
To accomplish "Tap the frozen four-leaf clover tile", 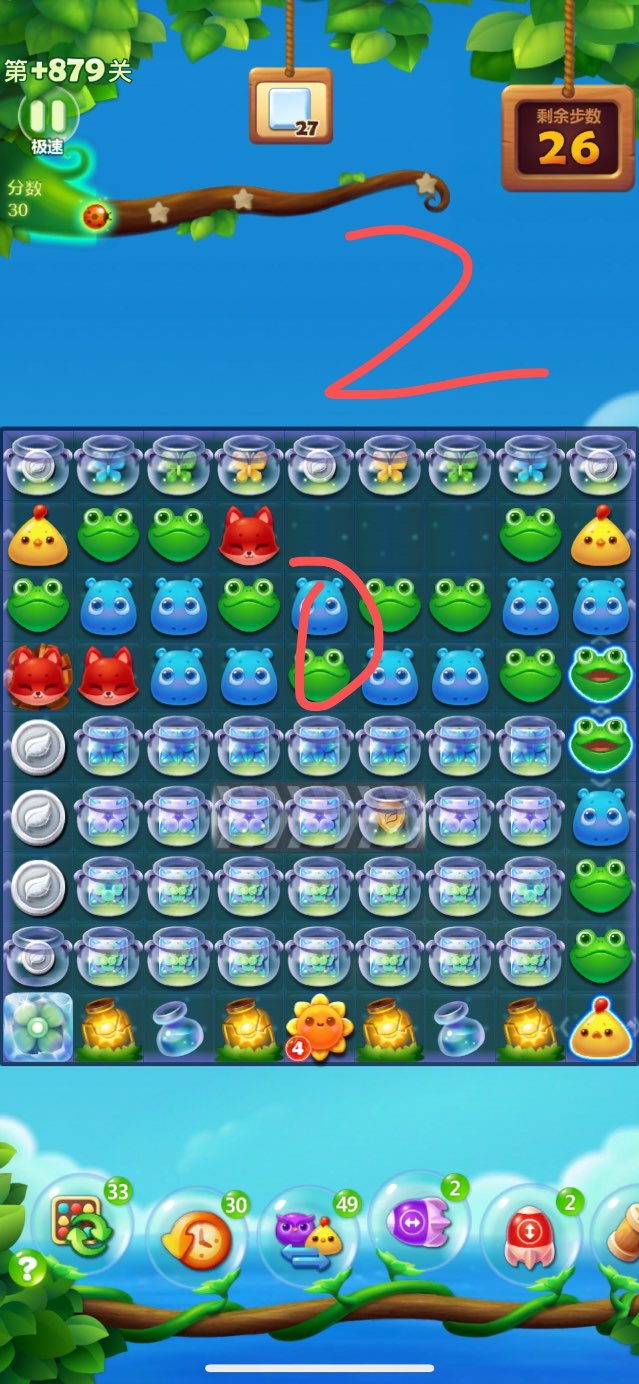I will (38, 1028).
